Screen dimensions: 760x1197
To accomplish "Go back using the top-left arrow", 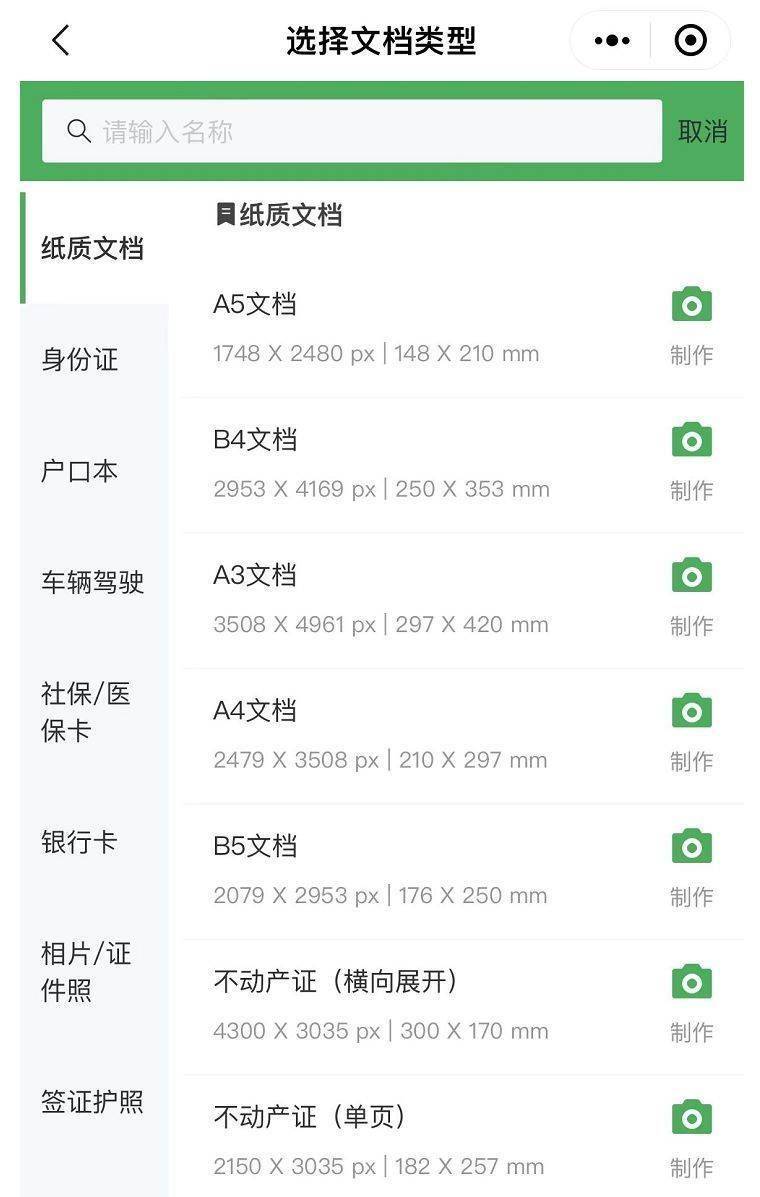I will pyautogui.click(x=61, y=41).
